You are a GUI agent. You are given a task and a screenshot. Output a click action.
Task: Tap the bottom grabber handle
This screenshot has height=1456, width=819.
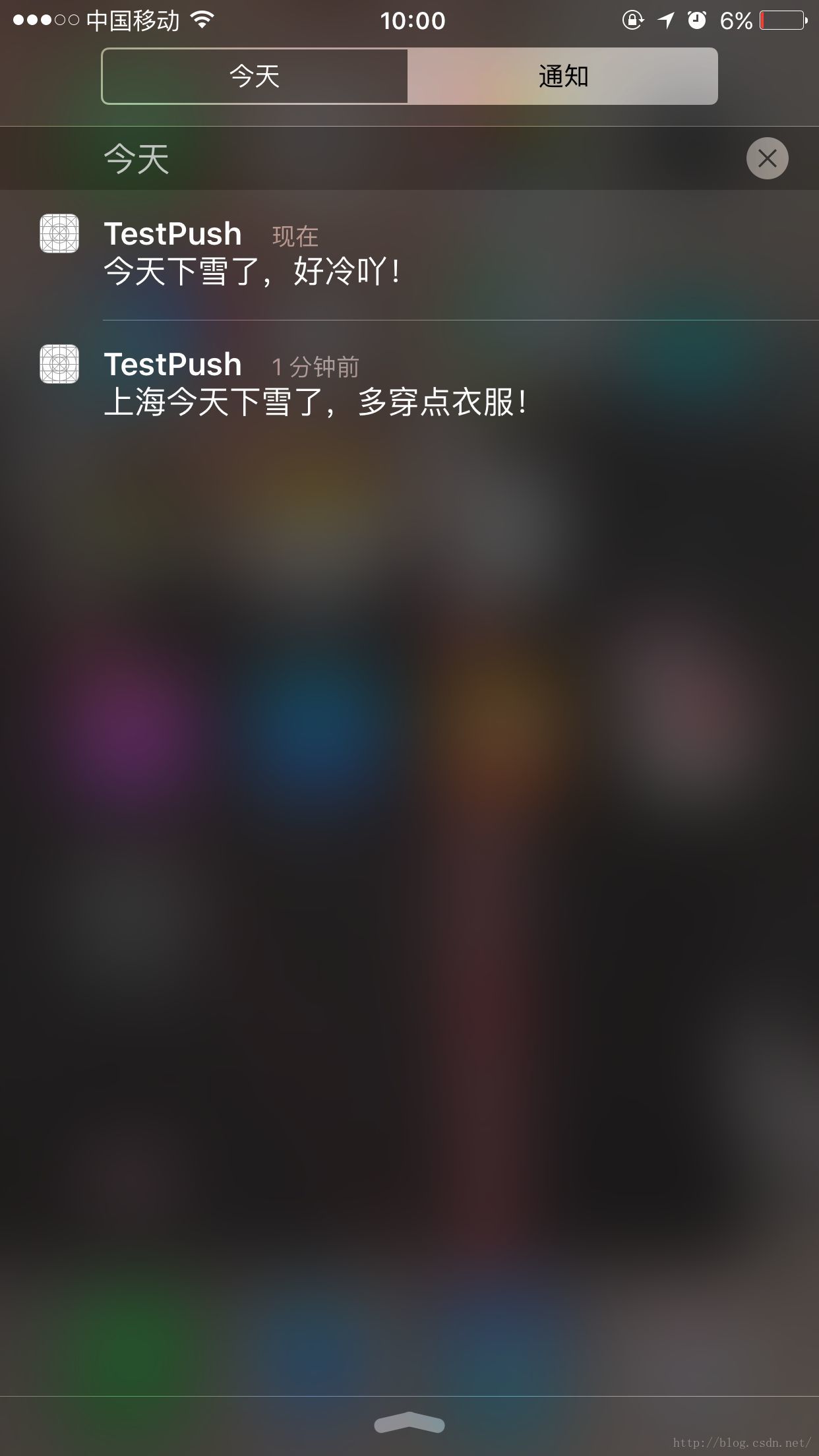point(409,1423)
